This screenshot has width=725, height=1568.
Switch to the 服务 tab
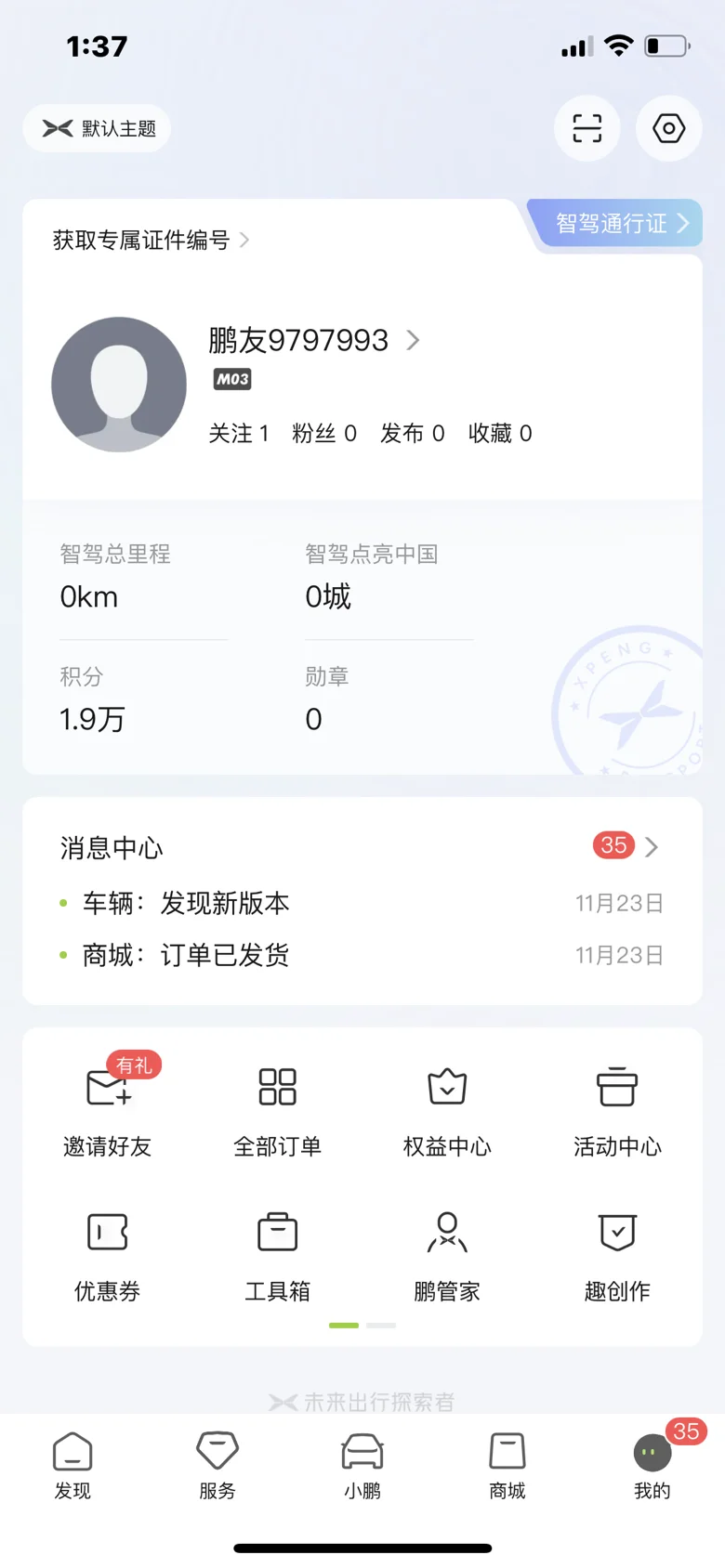[217, 1465]
